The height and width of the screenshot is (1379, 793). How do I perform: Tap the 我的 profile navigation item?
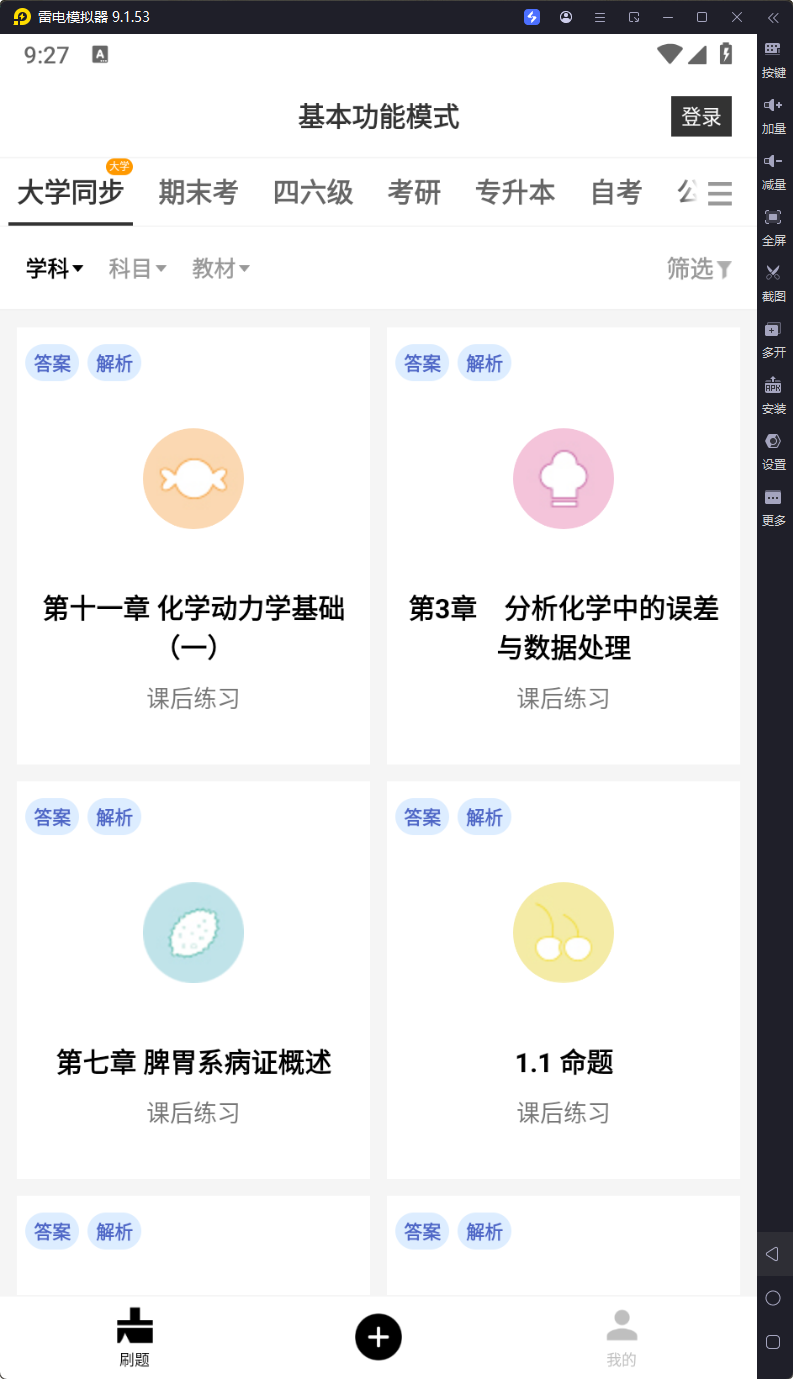pos(621,1337)
